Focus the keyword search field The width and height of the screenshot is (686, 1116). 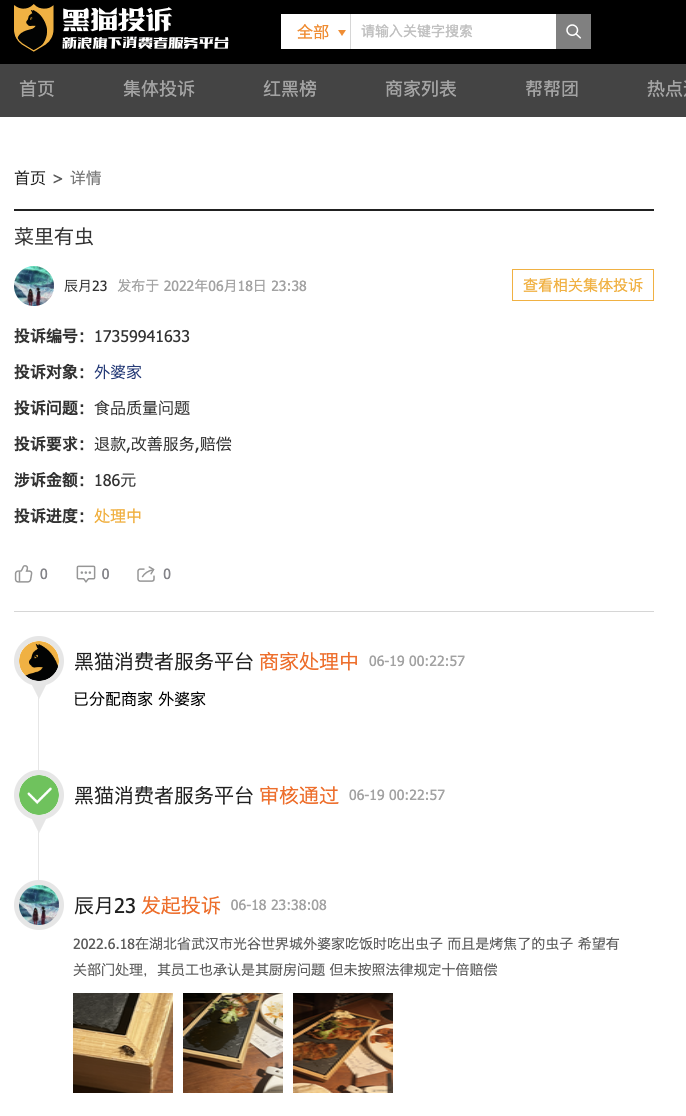click(x=453, y=32)
